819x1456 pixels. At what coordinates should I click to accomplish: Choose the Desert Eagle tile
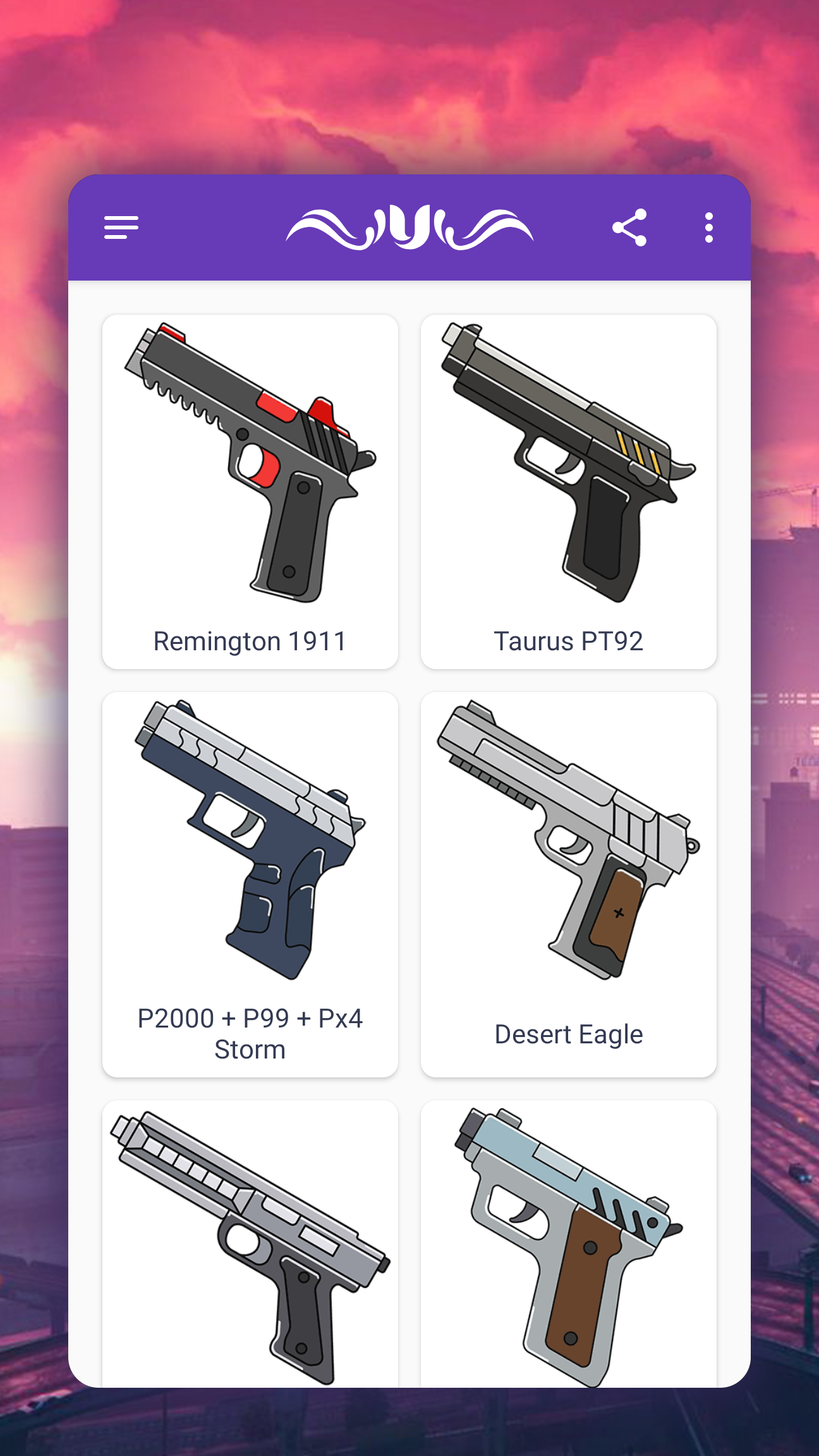click(x=568, y=883)
